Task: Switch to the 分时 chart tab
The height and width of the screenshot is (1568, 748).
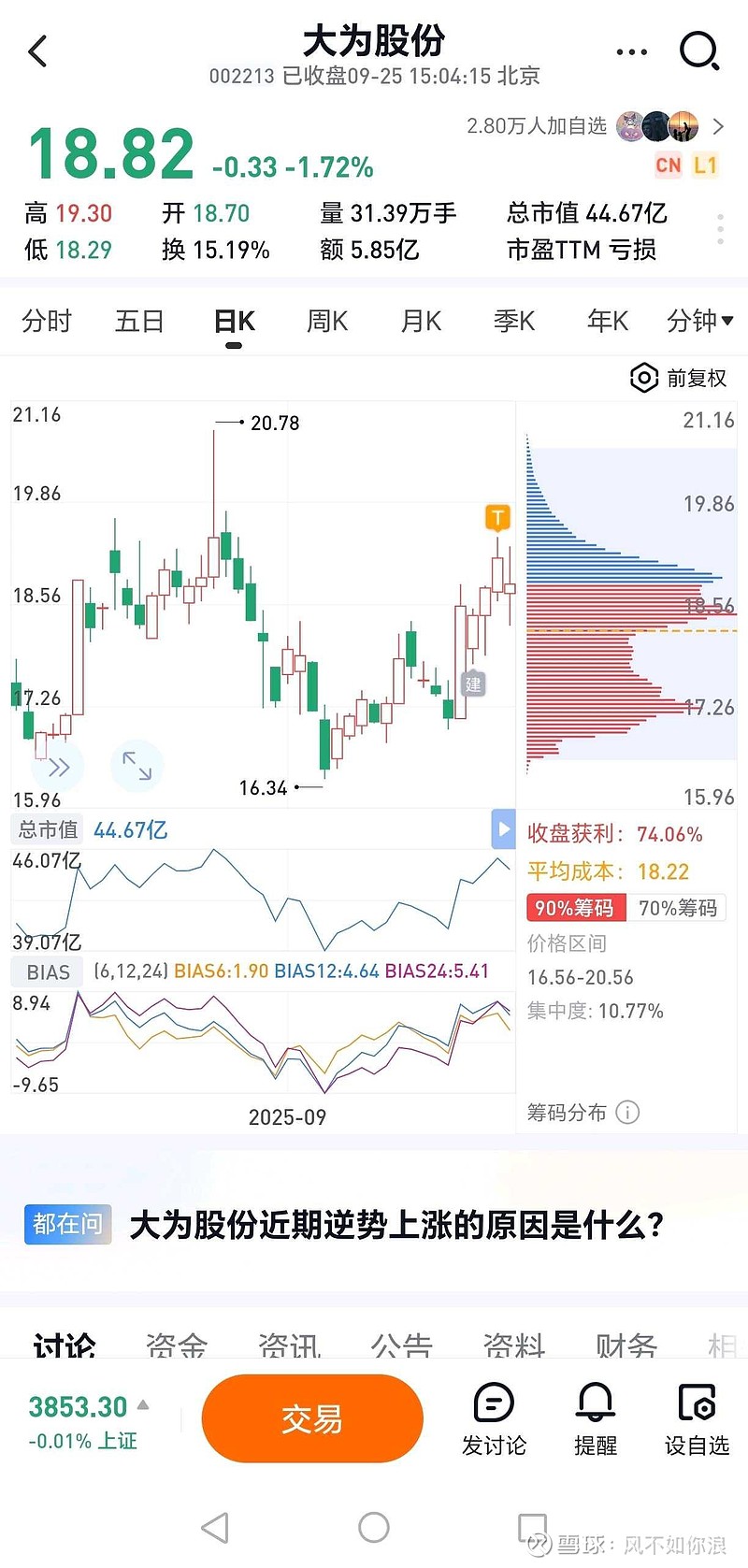Action: pyautogui.click(x=47, y=322)
